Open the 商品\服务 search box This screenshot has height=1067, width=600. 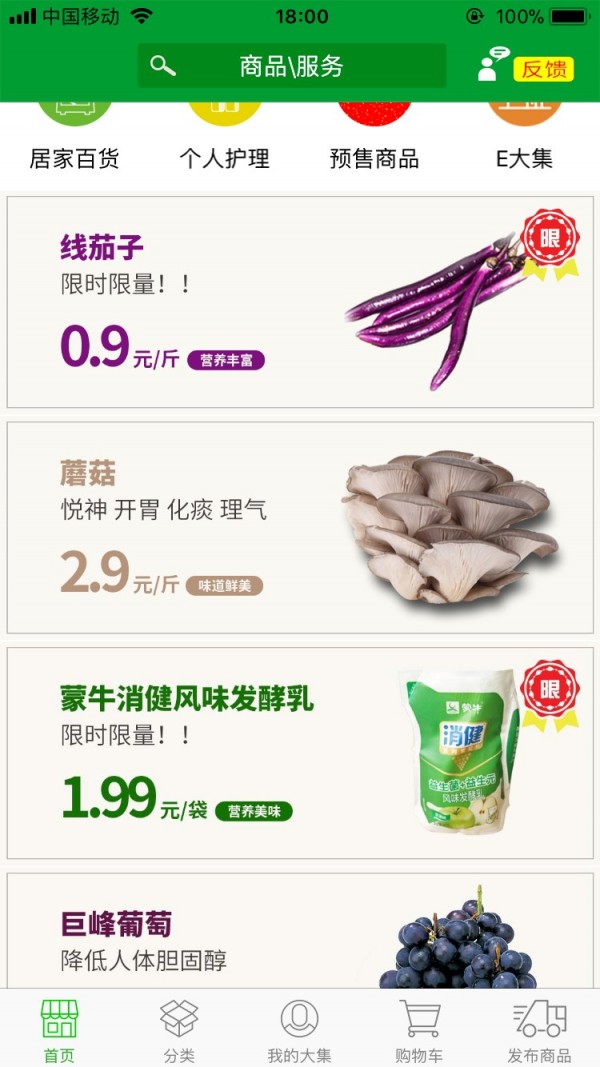coord(291,66)
